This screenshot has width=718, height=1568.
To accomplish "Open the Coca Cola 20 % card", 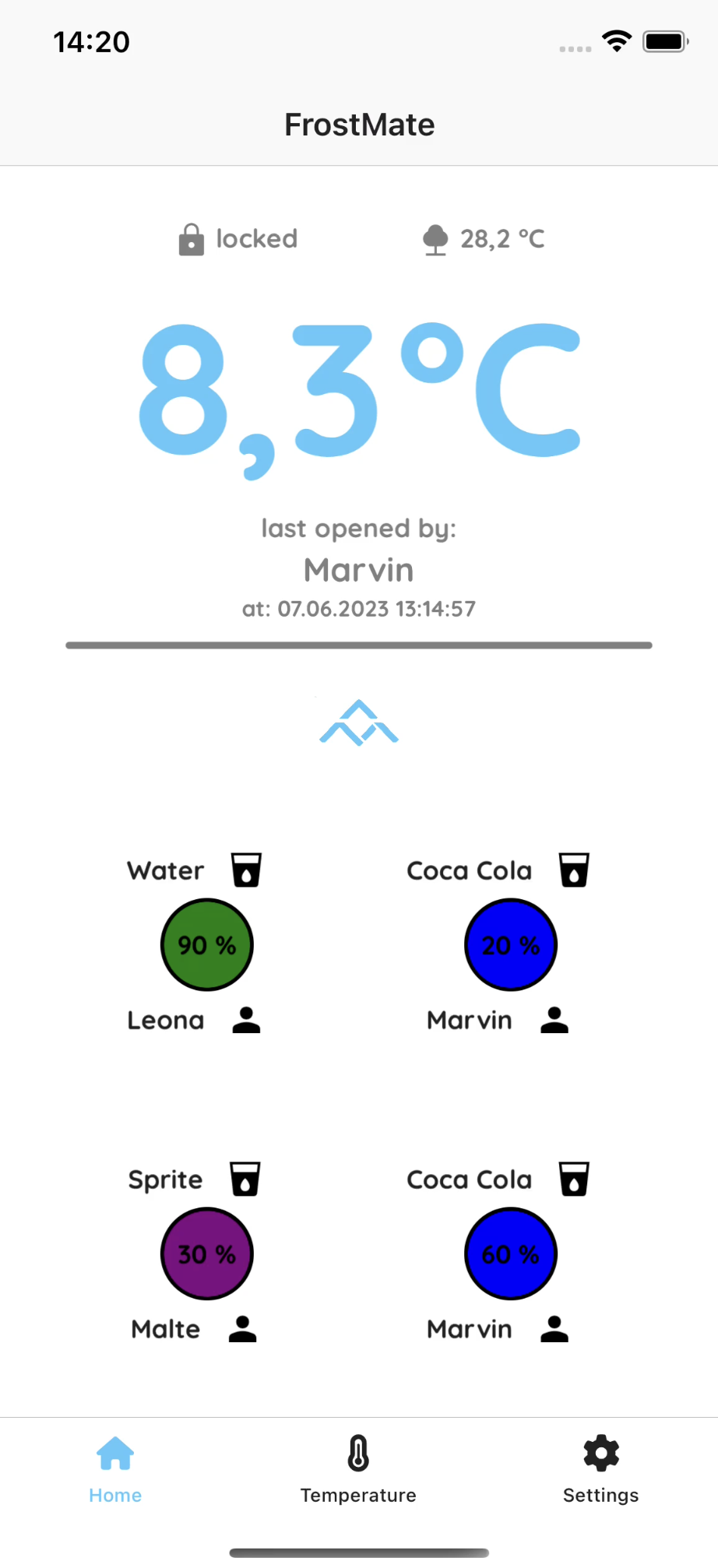I will coord(511,944).
